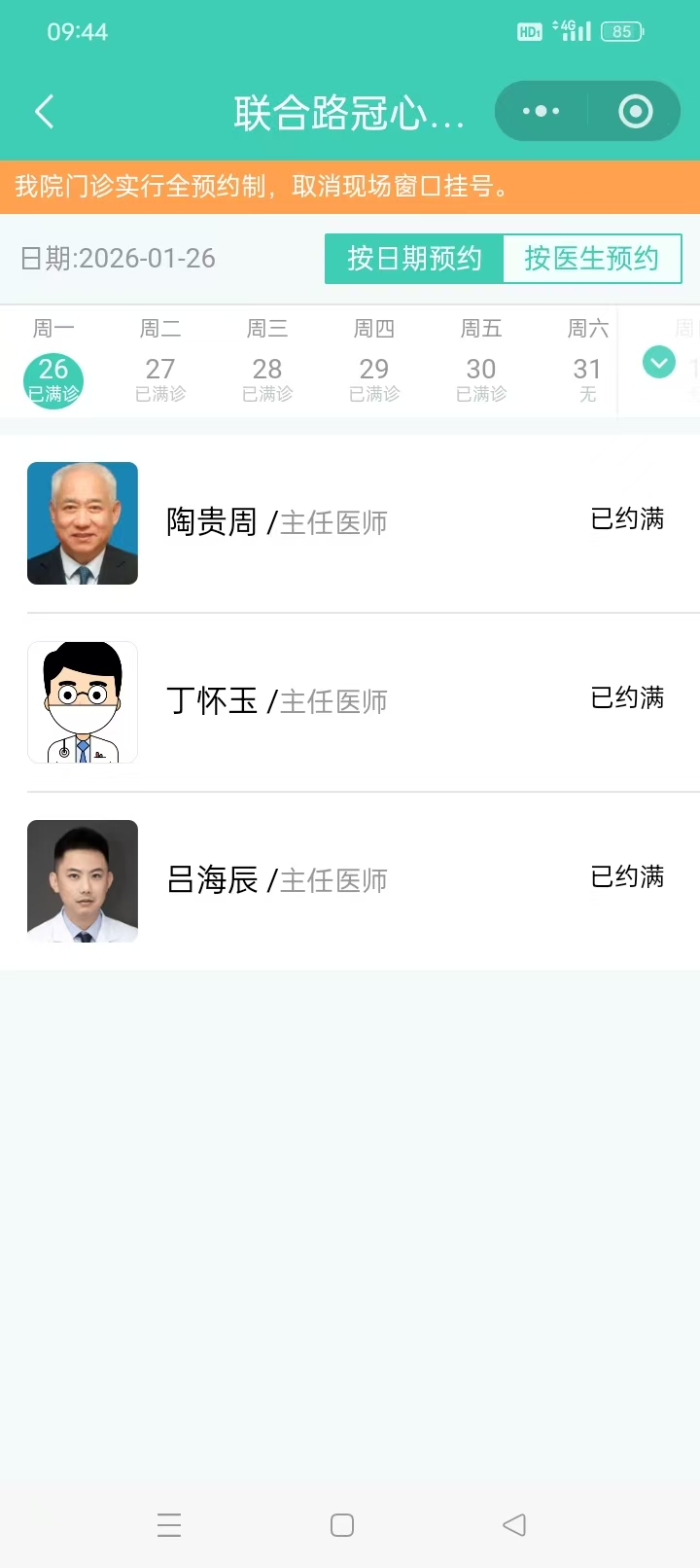Screen dimensions: 700x1568
Task: Open doctor 丁怀玉's appointment details
Action: pyautogui.click(x=350, y=701)
